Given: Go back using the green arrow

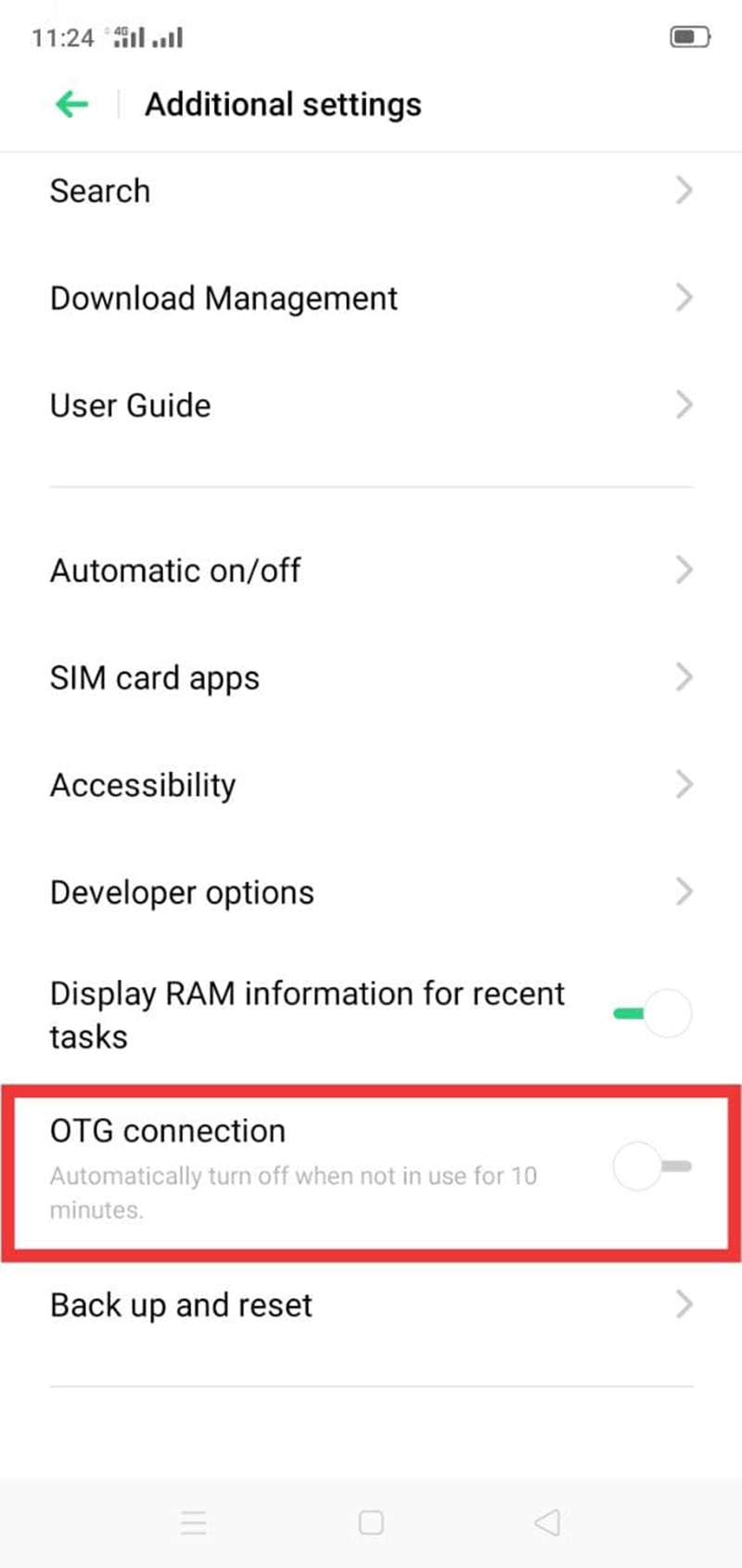Looking at the screenshot, I should pos(71,104).
